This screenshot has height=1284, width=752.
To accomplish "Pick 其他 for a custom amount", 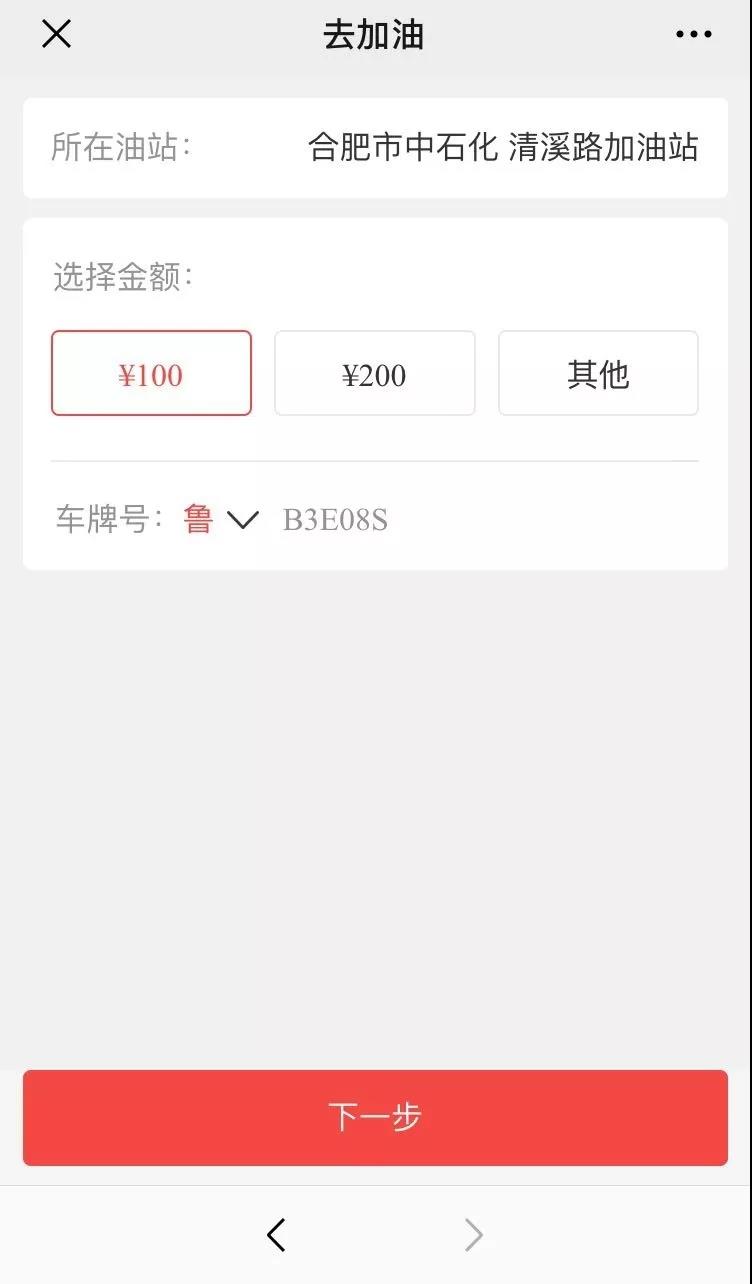I will click(598, 373).
